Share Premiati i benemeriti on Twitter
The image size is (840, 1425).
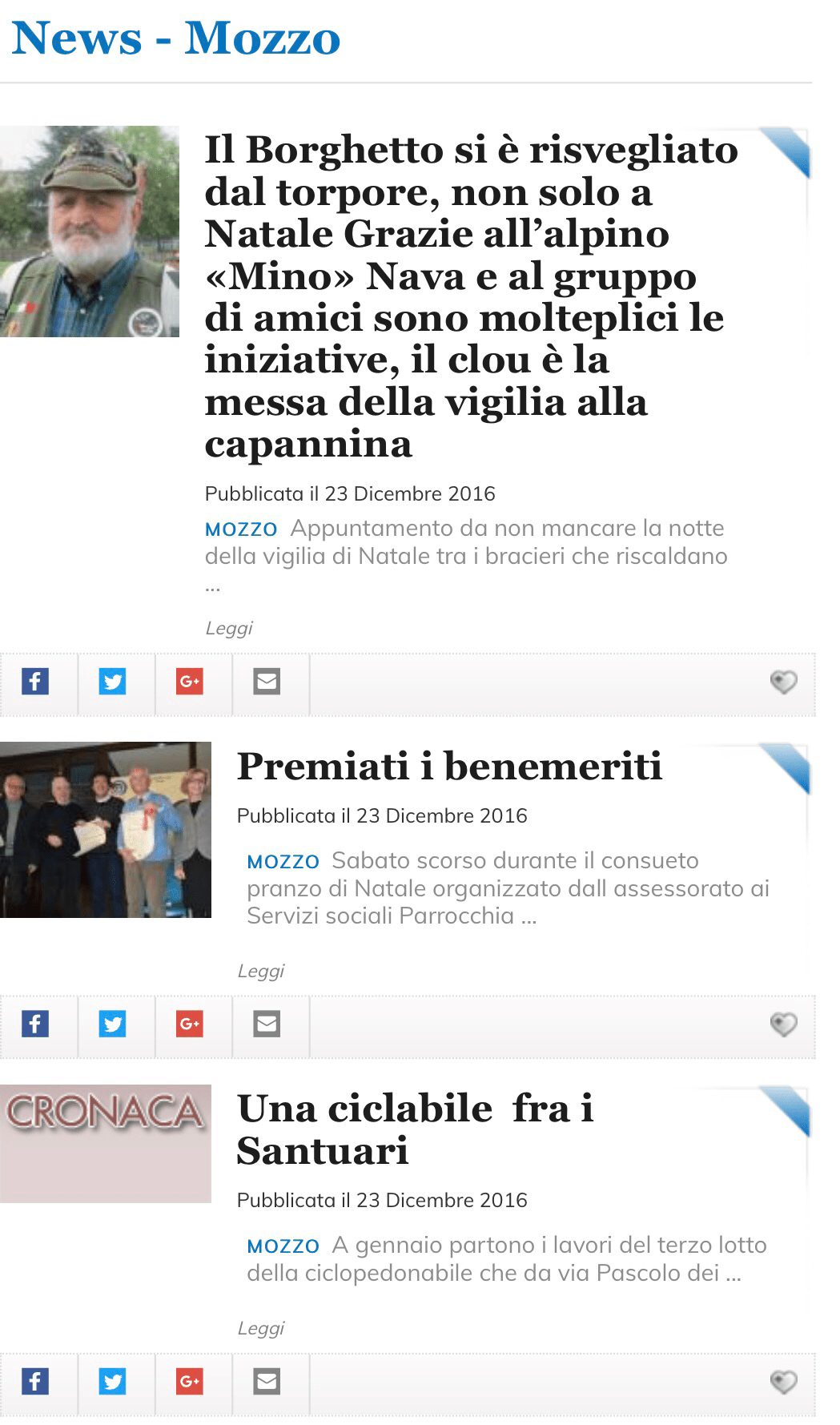[112, 1024]
